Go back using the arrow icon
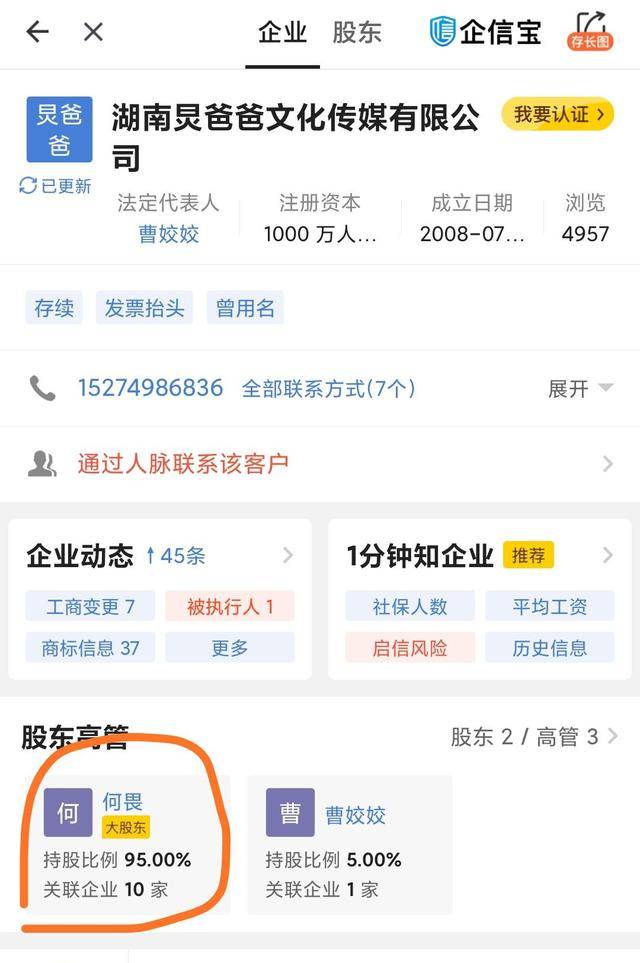This screenshot has width=640, height=963. pyautogui.click(x=37, y=32)
